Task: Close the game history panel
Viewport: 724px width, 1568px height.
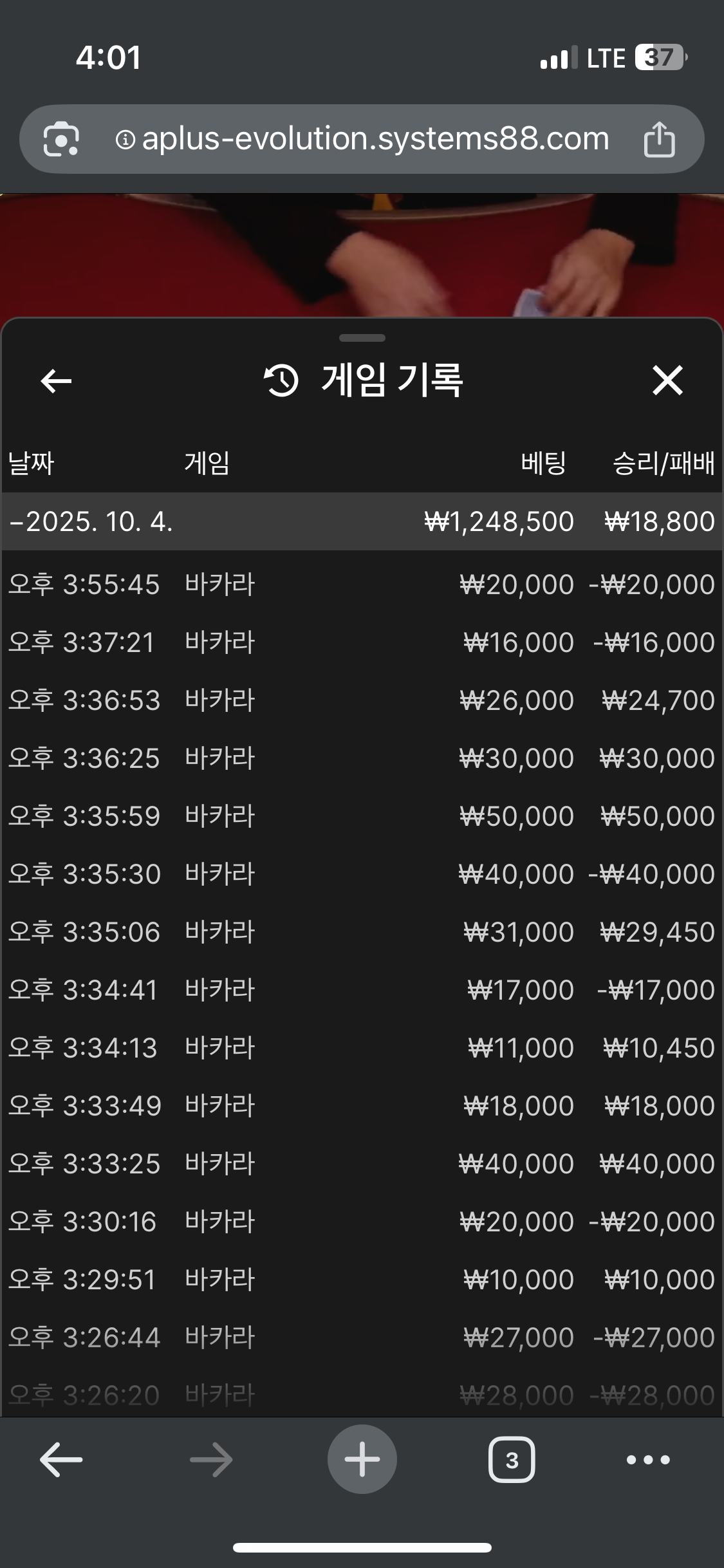Action: [667, 380]
